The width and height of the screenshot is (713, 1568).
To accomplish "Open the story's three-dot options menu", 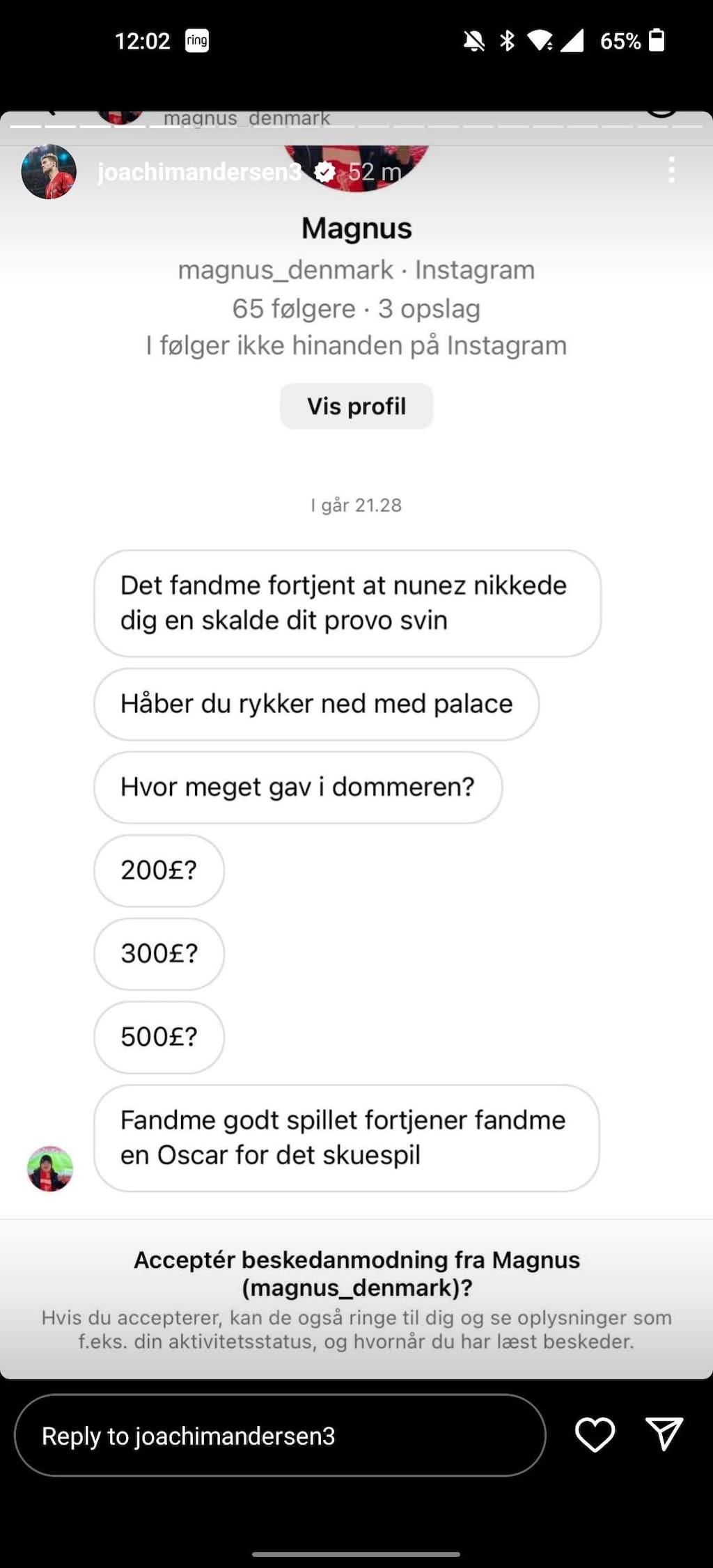I will [x=671, y=170].
